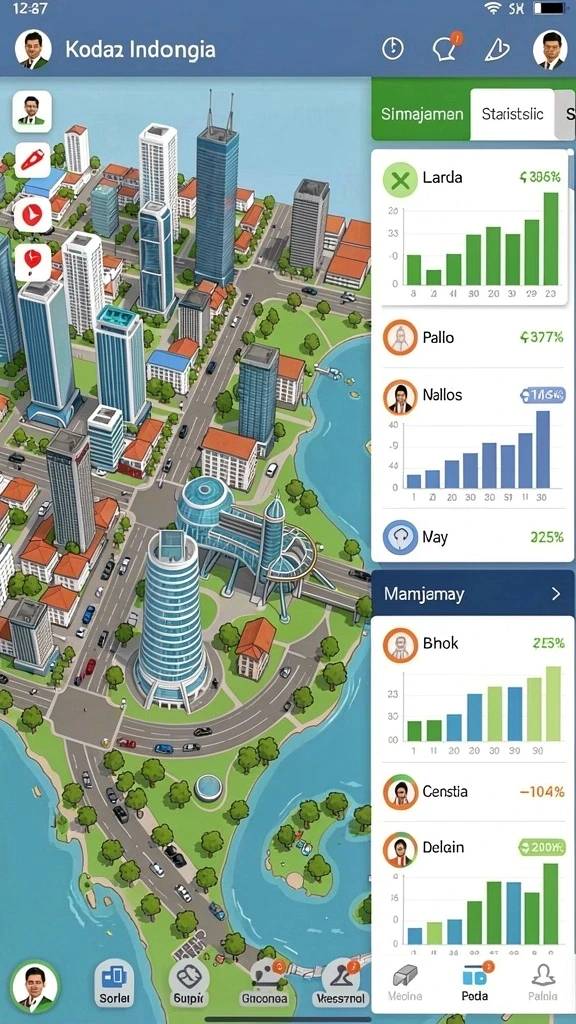This screenshot has width=576, height=1024.
Task: Open the chat bubble with the notification badge
Action: [x=447, y=48]
